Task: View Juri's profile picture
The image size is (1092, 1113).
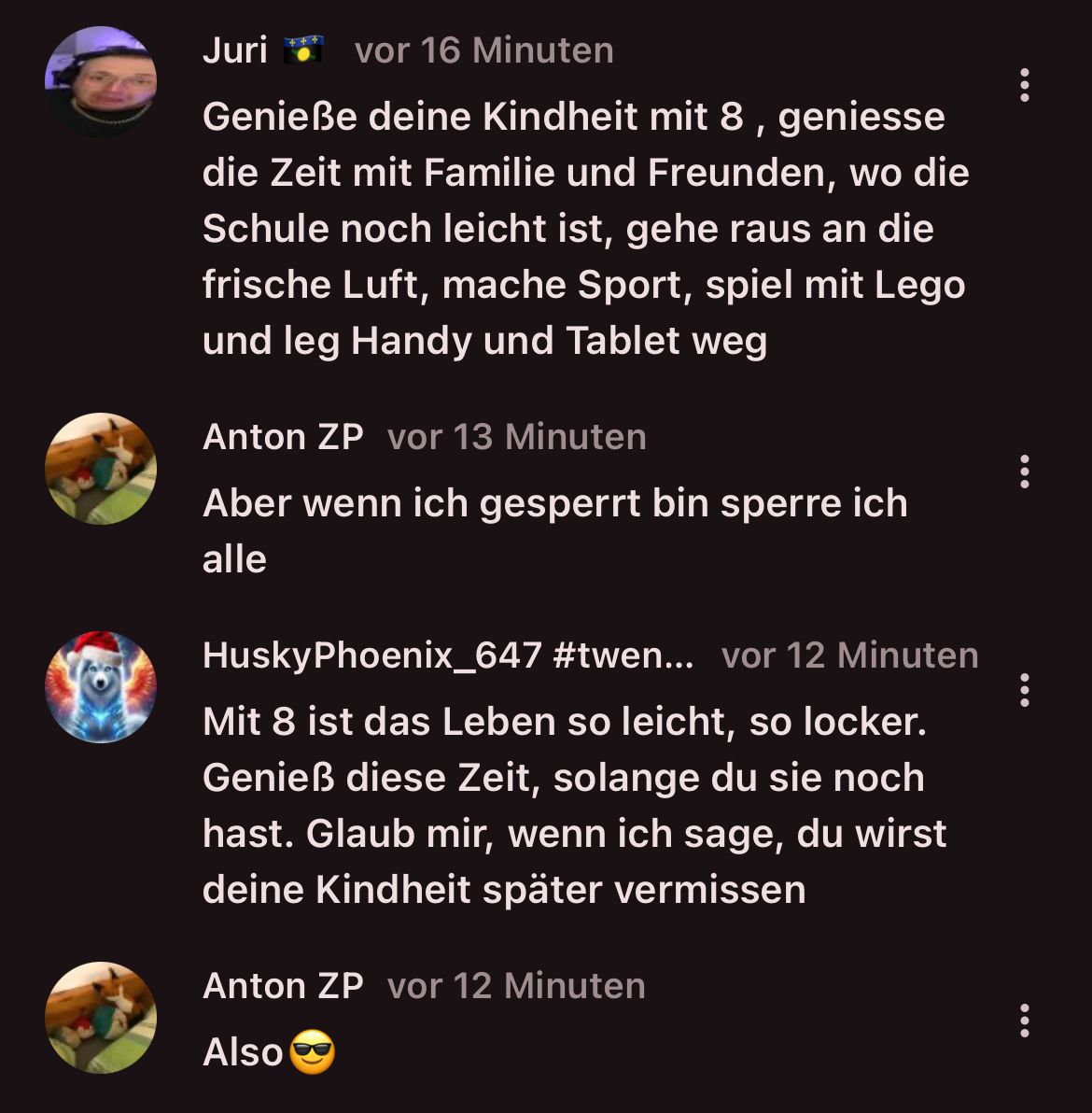Action: tap(101, 82)
